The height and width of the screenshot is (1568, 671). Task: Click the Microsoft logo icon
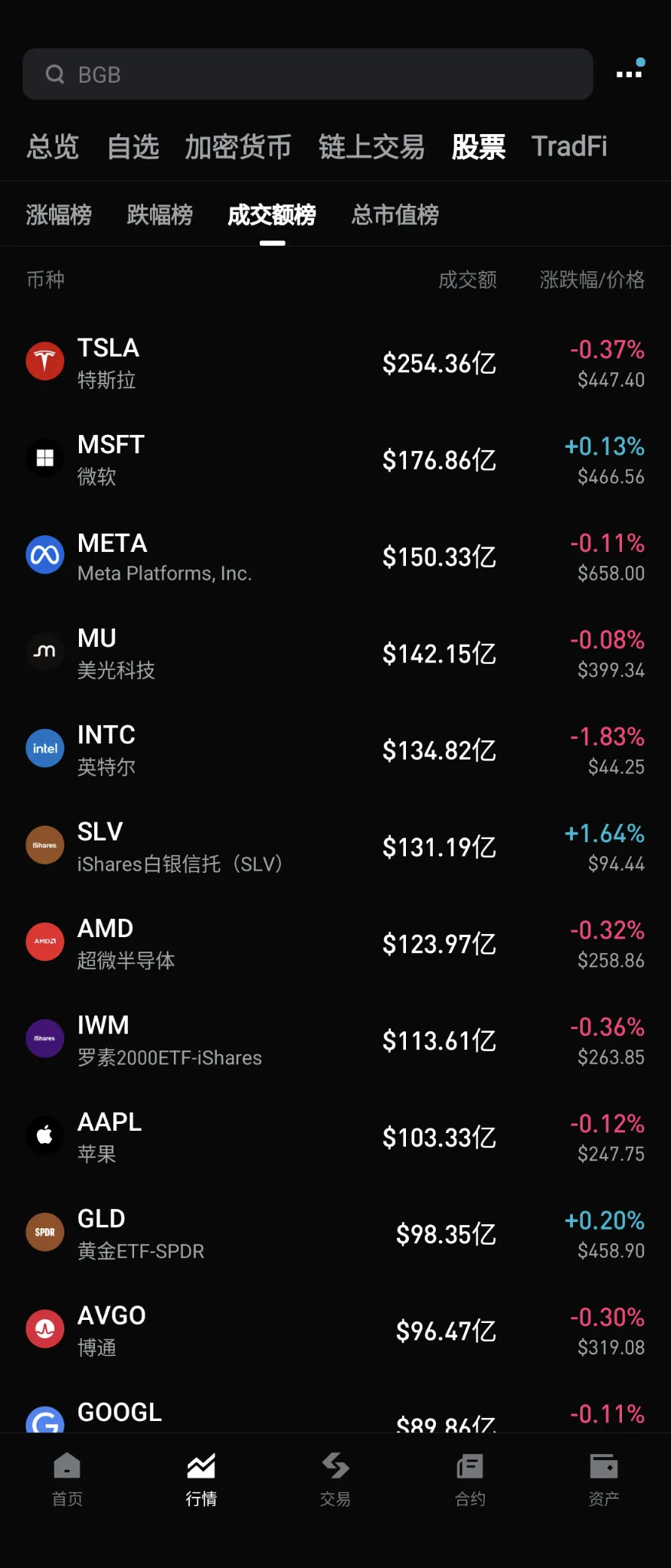[44, 458]
